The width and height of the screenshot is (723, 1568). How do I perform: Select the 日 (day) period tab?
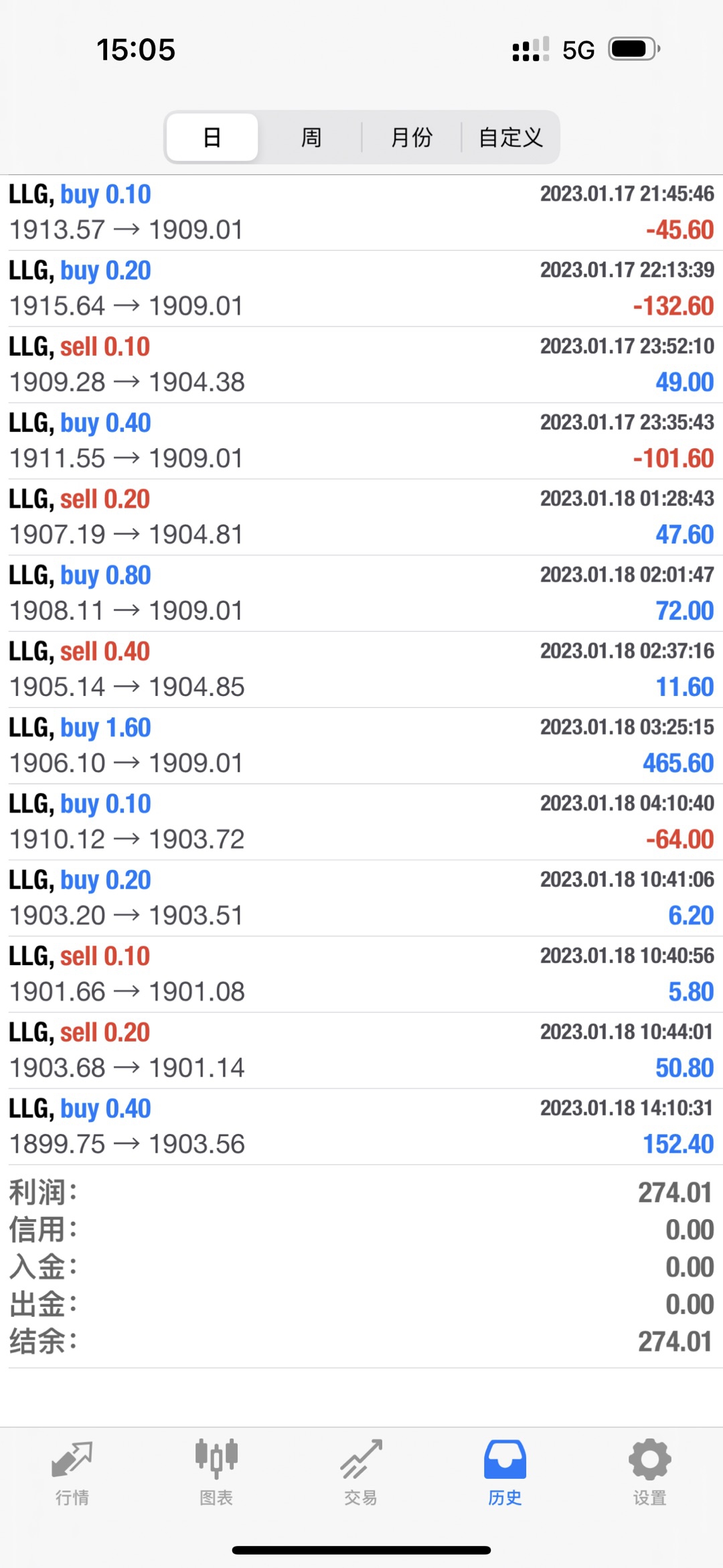click(x=212, y=137)
